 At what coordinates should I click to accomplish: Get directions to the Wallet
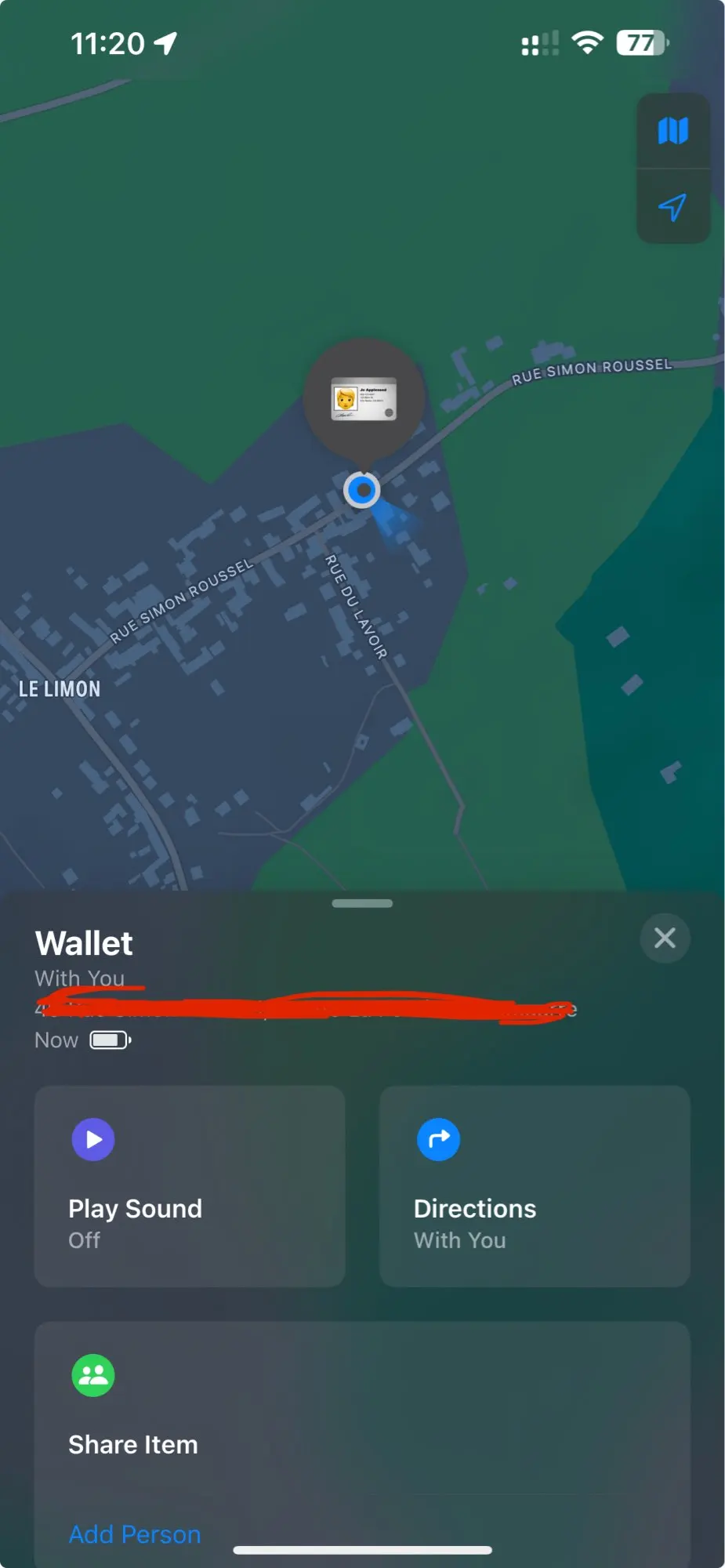(x=535, y=1186)
